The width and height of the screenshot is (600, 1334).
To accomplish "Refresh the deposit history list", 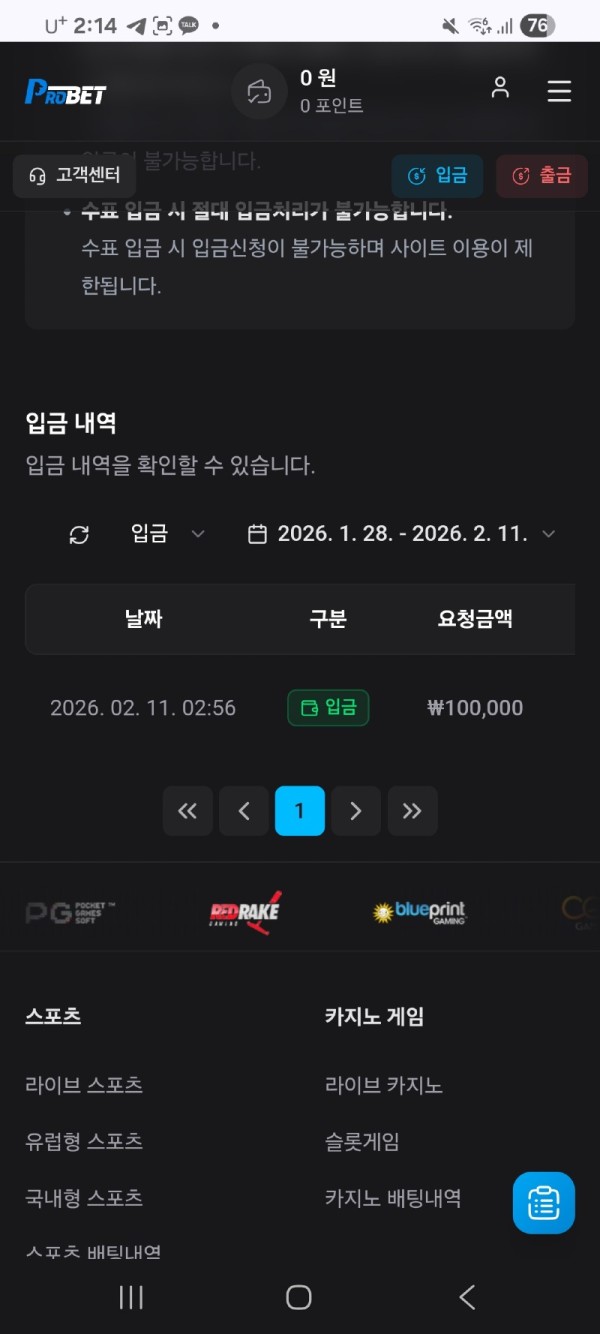I will click(79, 534).
